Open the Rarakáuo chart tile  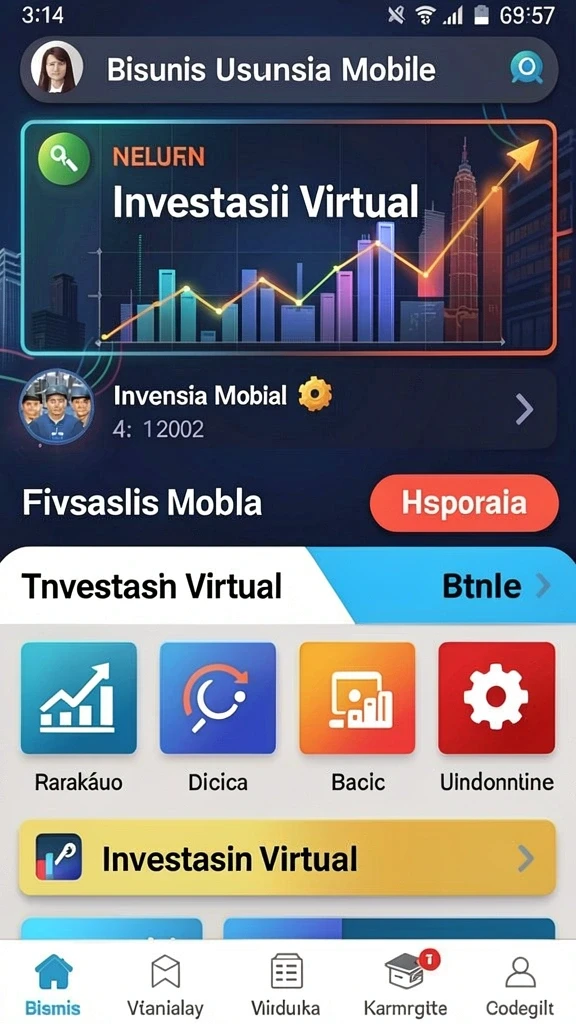click(79, 698)
